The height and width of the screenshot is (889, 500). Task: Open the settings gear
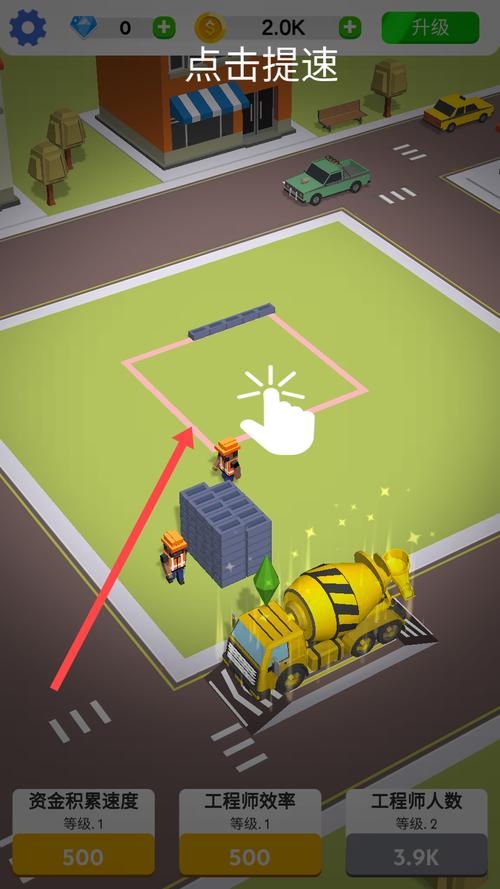(28, 27)
